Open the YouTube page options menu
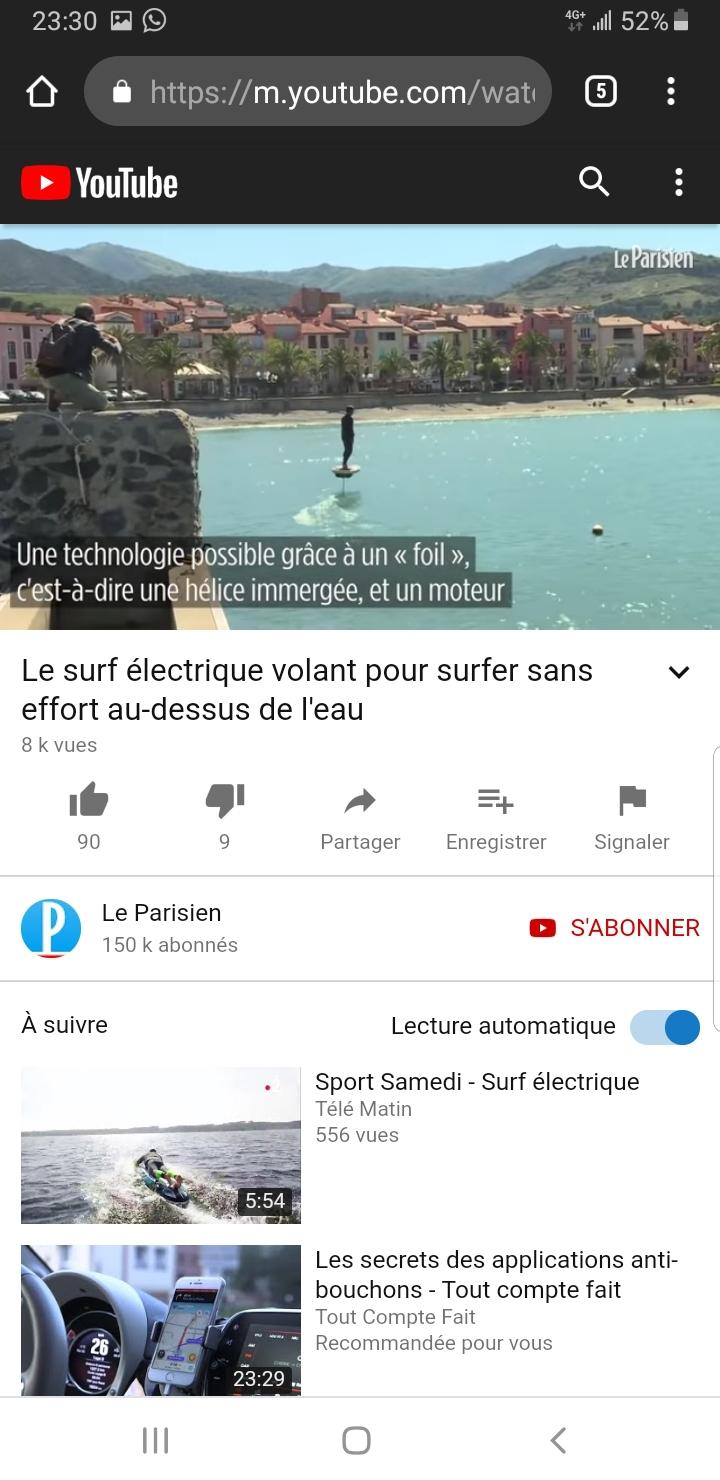The width and height of the screenshot is (720, 1480). point(679,182)
